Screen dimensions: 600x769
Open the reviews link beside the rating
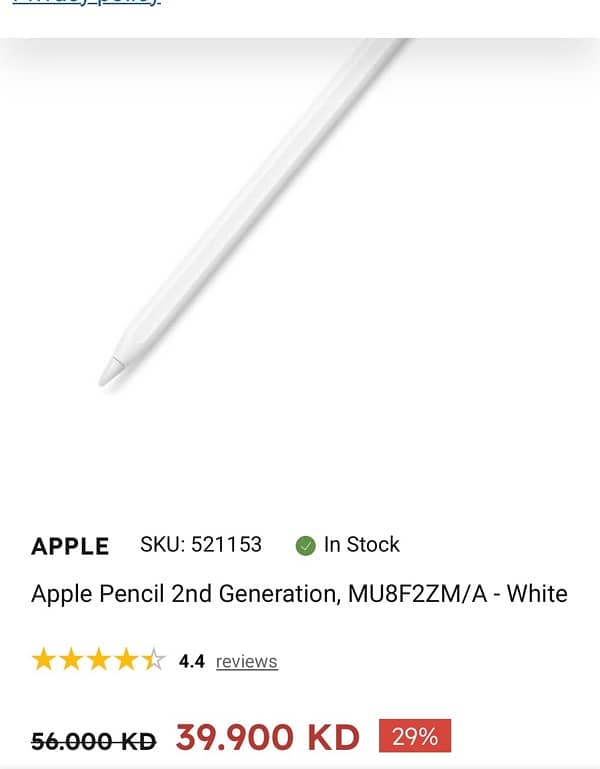[246, 661]
